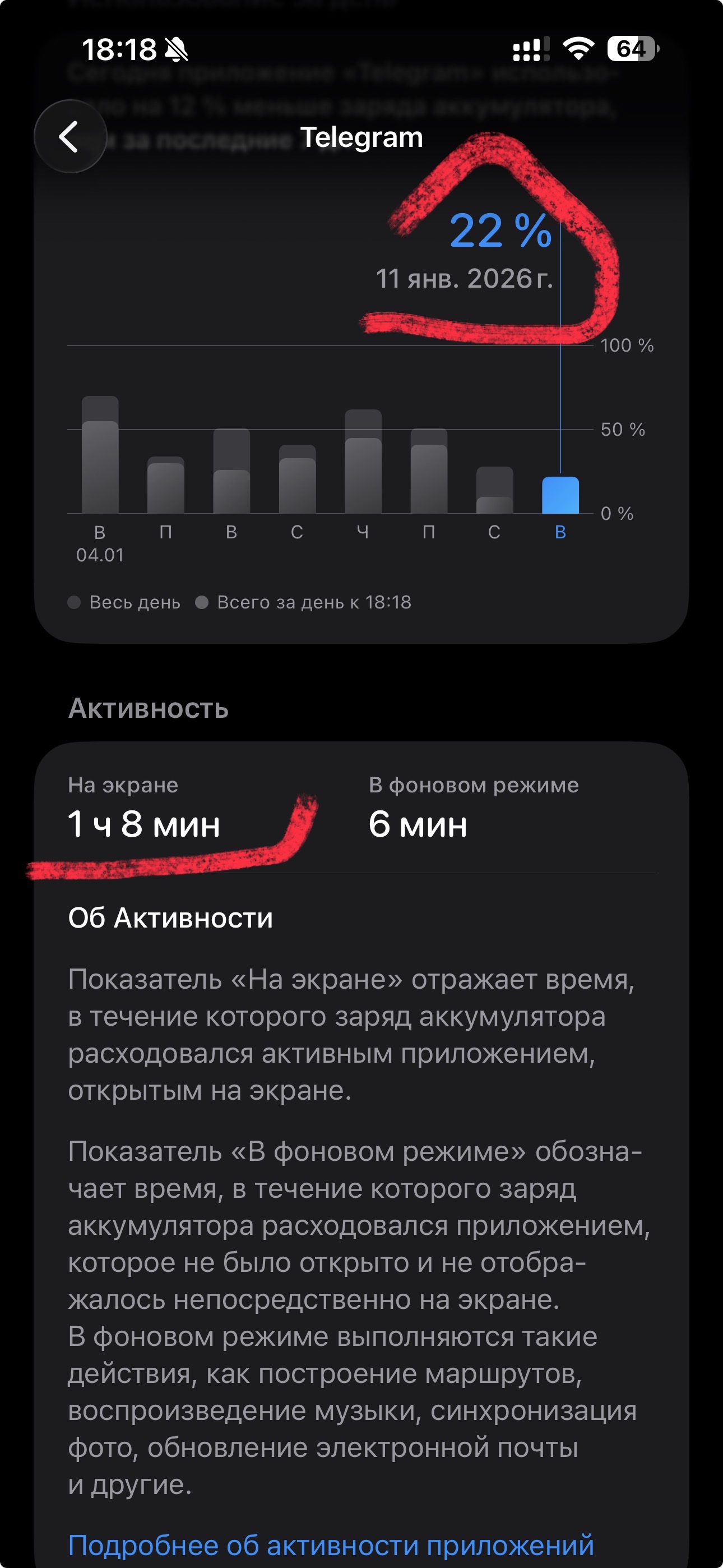Viewport: 723px width, 1568px height.
Task: Go back from the Telegram battery screen
Action: click(x=70, y=136)
